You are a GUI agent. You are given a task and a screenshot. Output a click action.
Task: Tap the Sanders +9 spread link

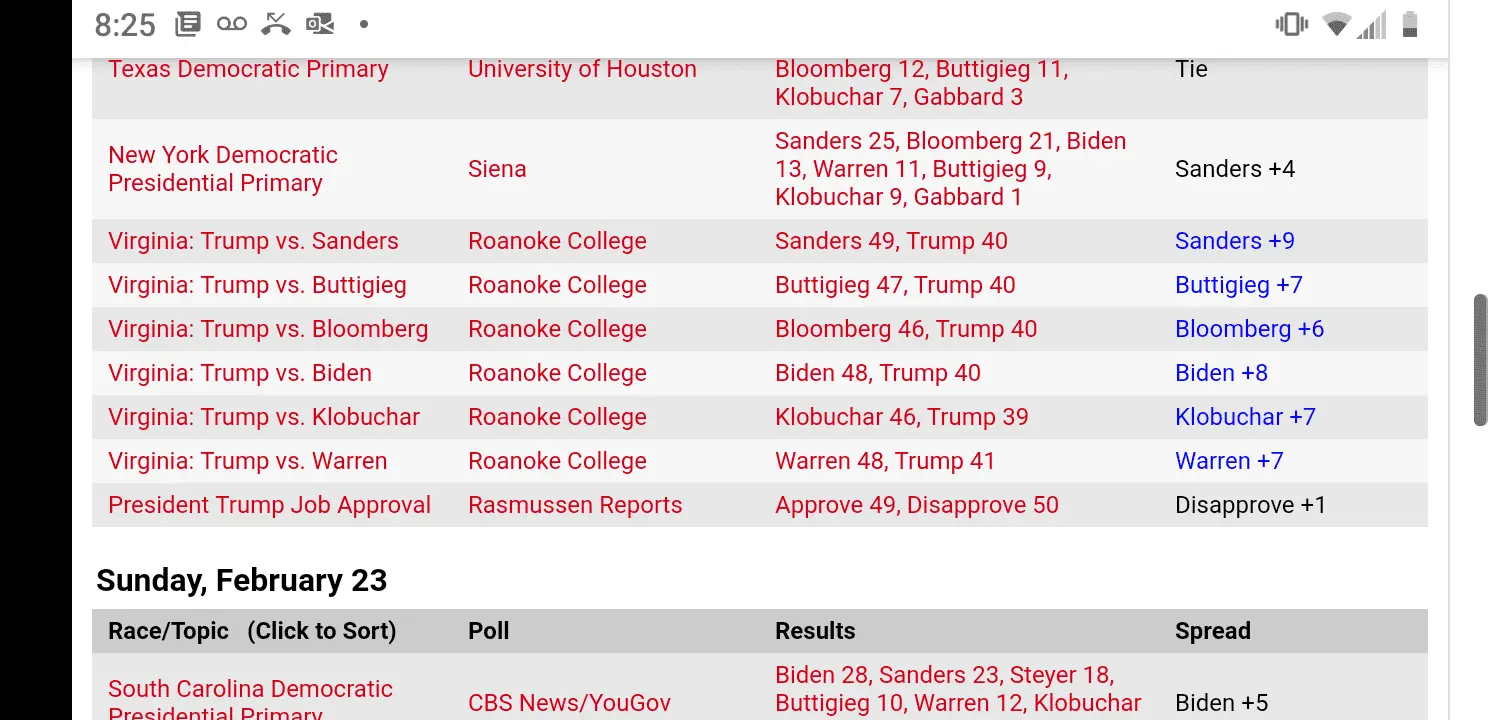click(1234, 241)
